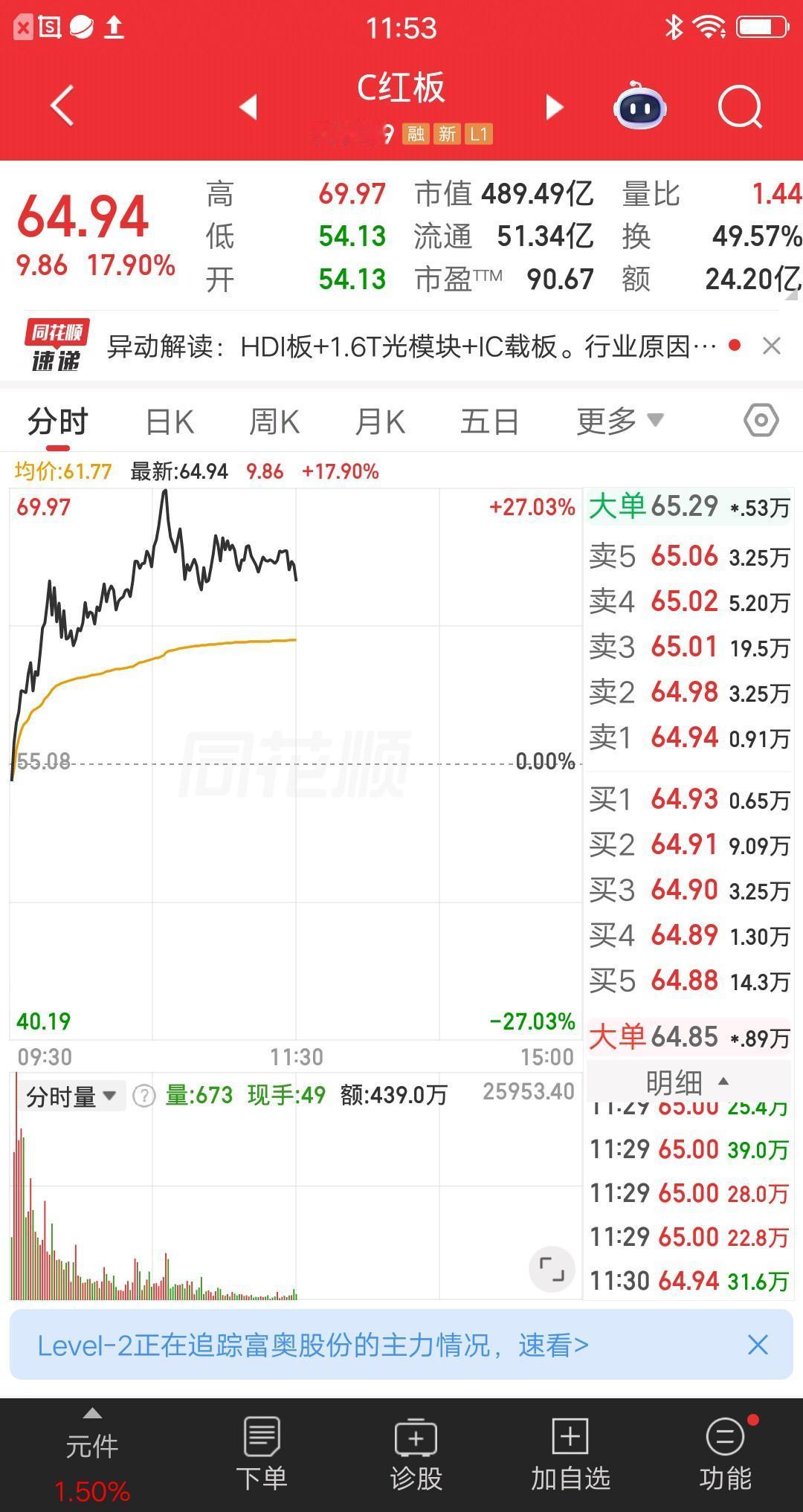Switch to next stock with right arrow
The width and height of the screenshot is (803, 1512).
pyautogui.click(x=553, y=107)
